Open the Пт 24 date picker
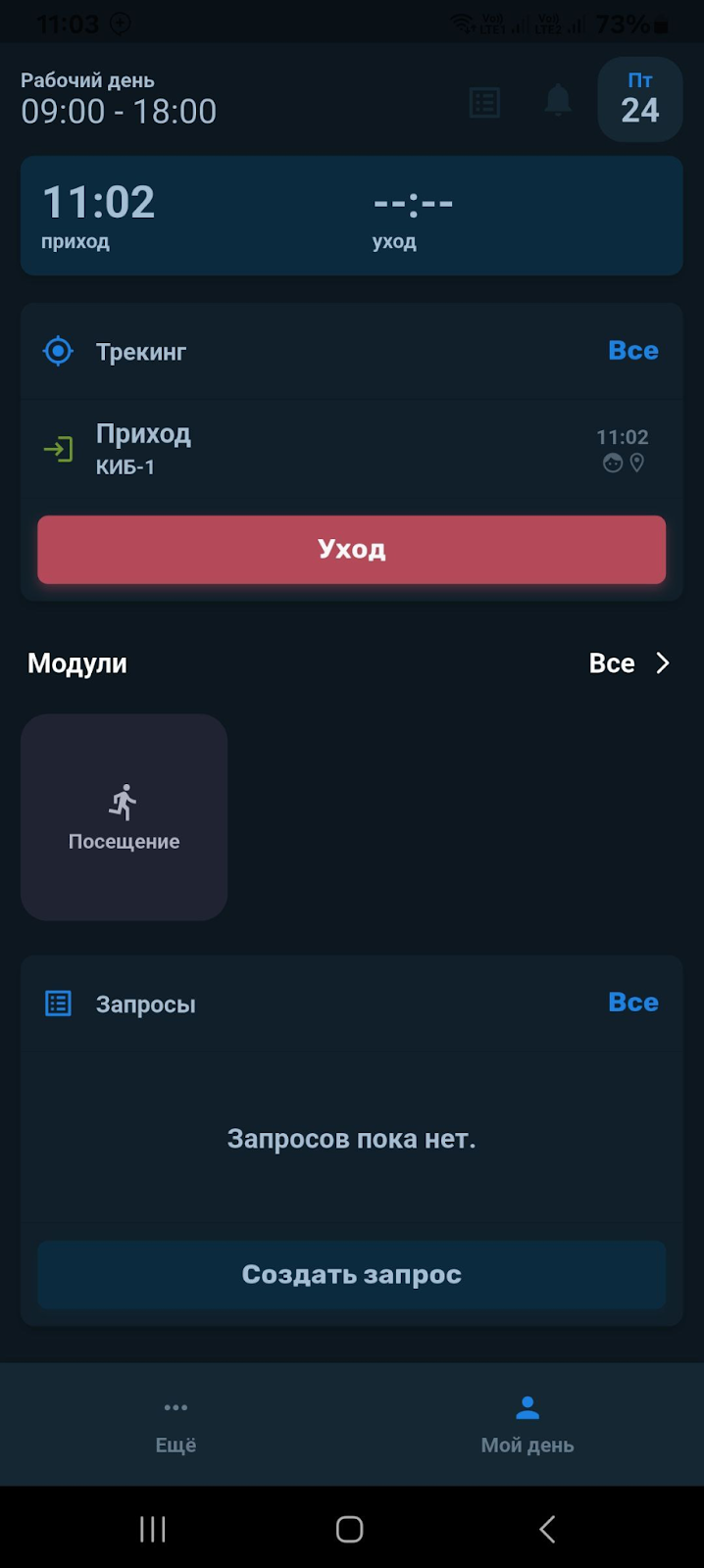This screenshot has width=704, height=1568. click(639, 100)
